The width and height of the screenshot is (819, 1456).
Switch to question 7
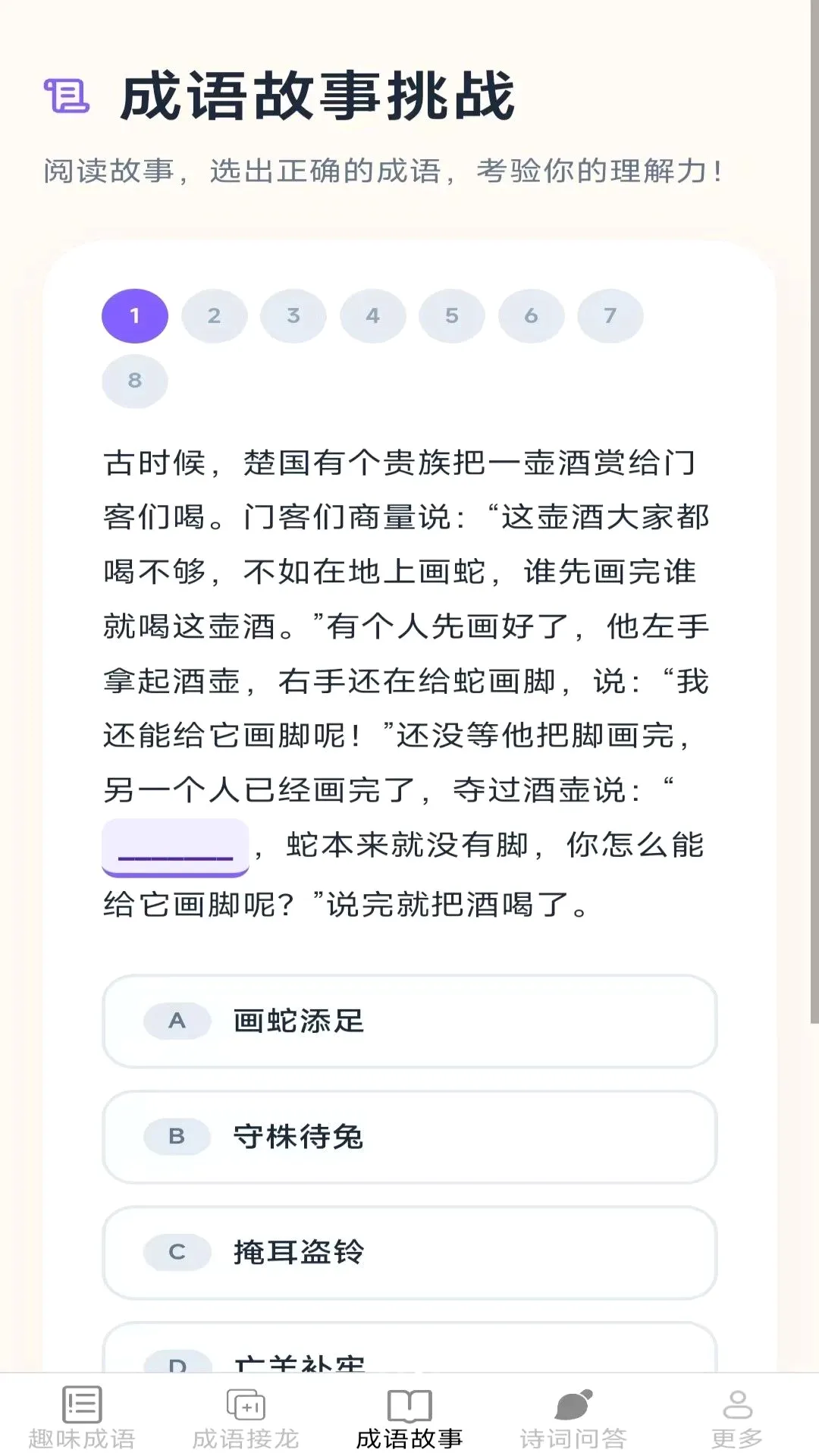click(x=610, y=315)
